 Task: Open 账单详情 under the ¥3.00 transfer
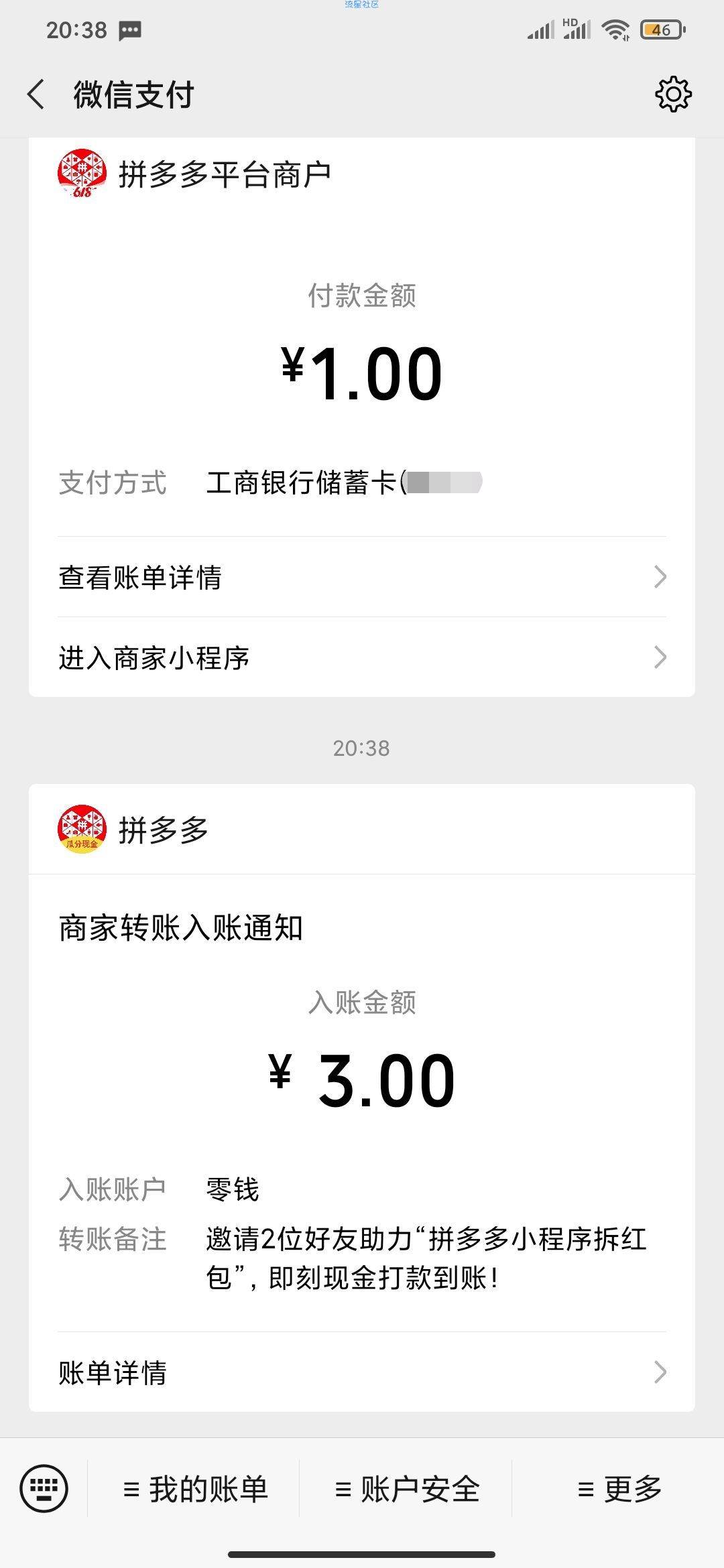click(362, 1372)
